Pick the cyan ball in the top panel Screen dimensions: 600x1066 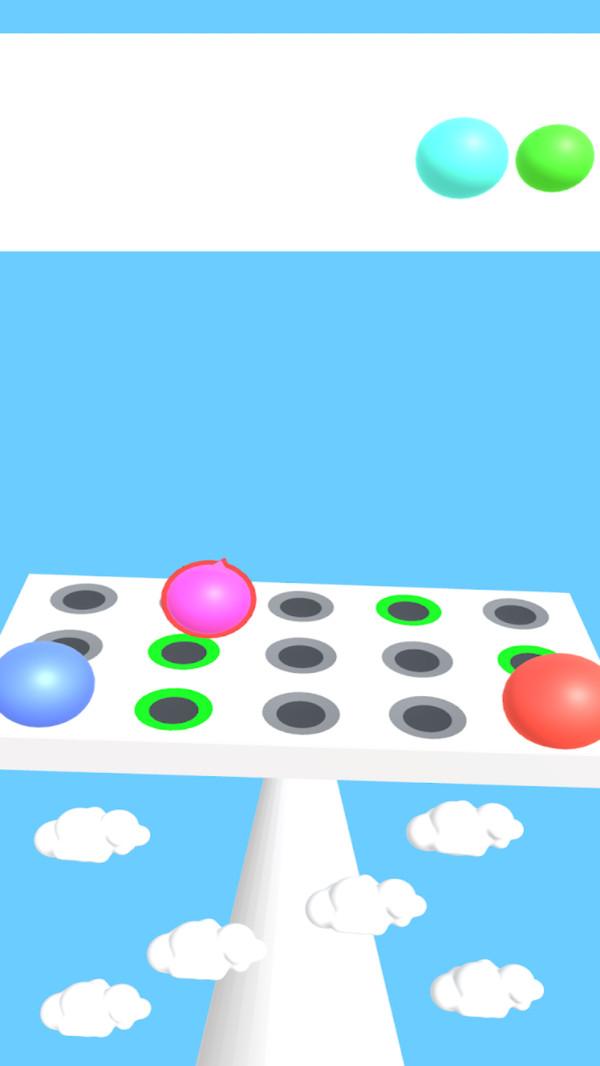point(462,157)
